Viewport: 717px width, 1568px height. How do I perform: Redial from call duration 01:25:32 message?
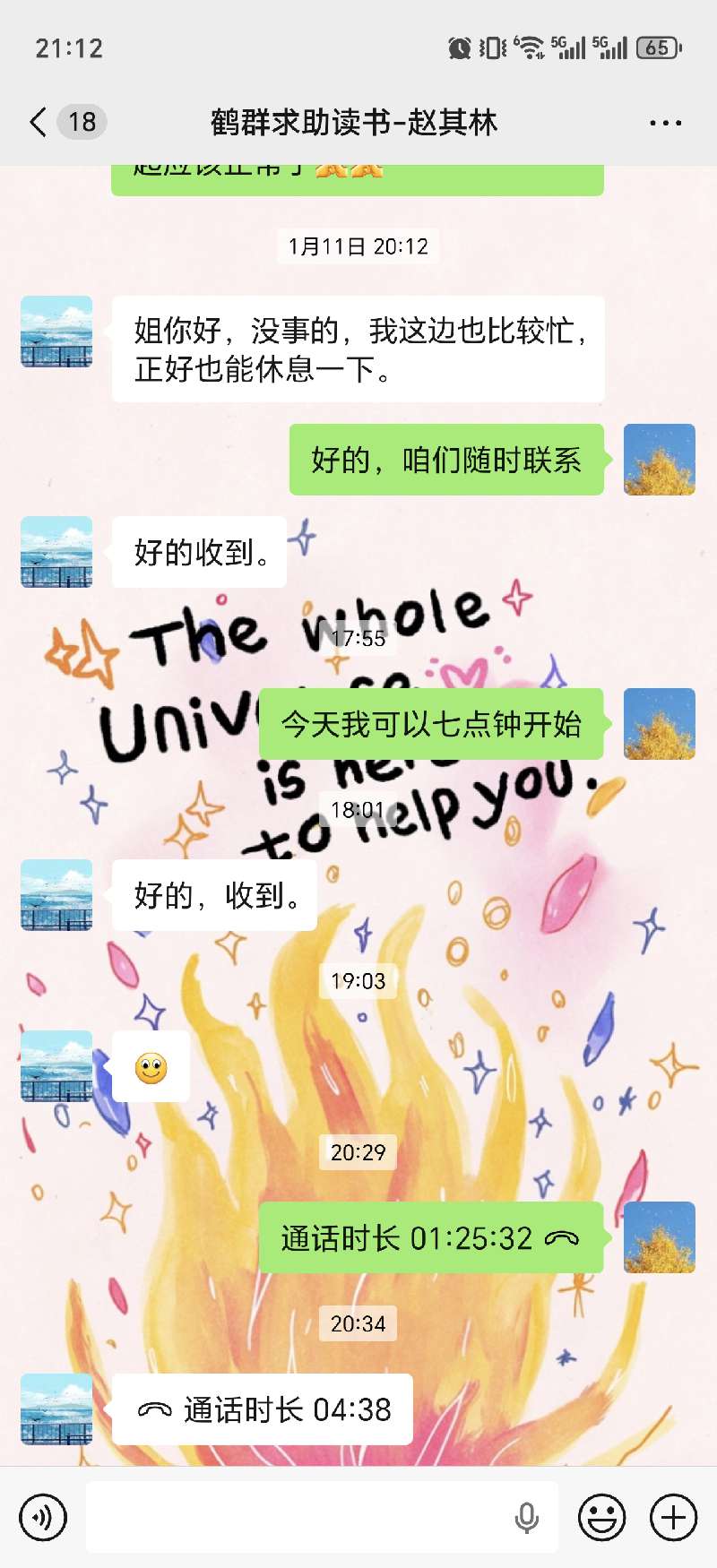point(430,1238)
